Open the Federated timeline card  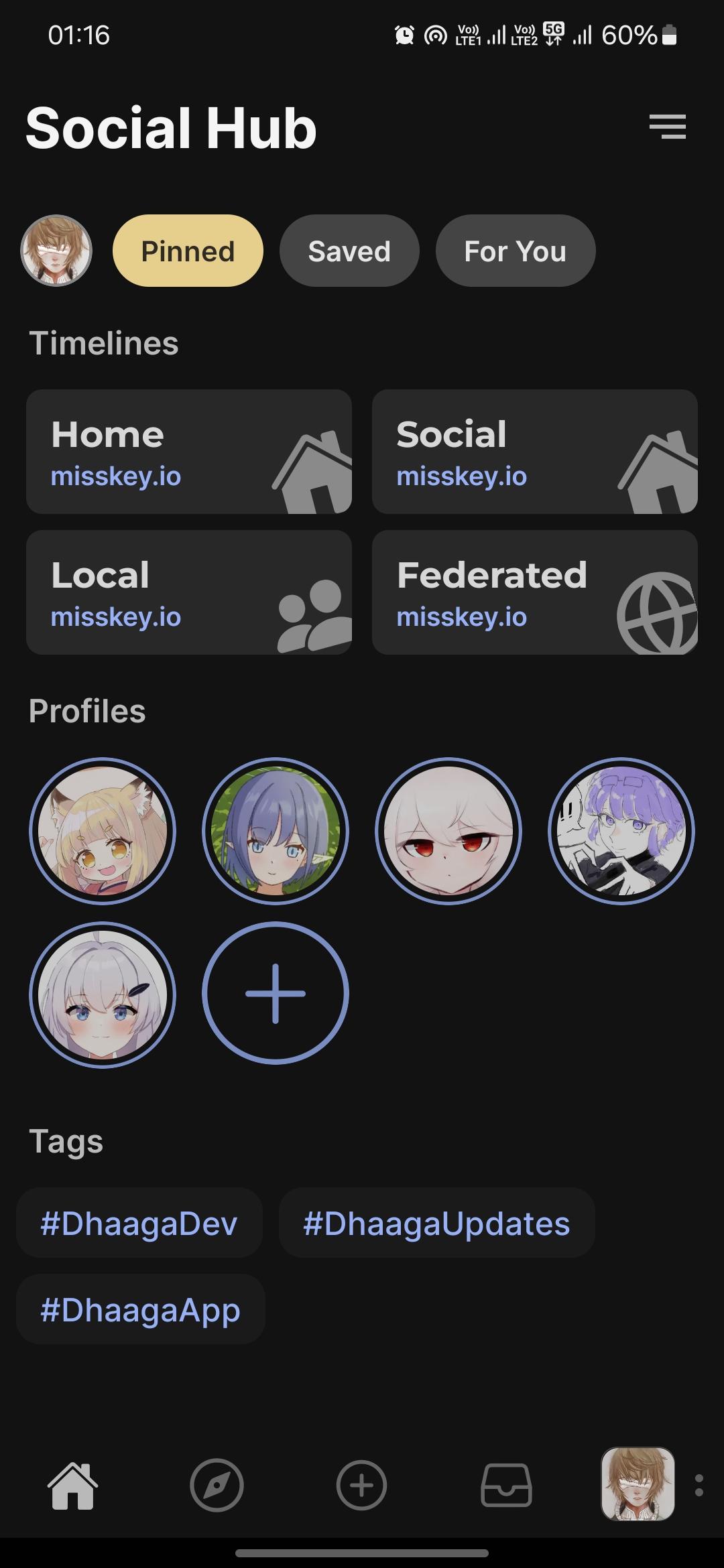[x=535, y=592]
